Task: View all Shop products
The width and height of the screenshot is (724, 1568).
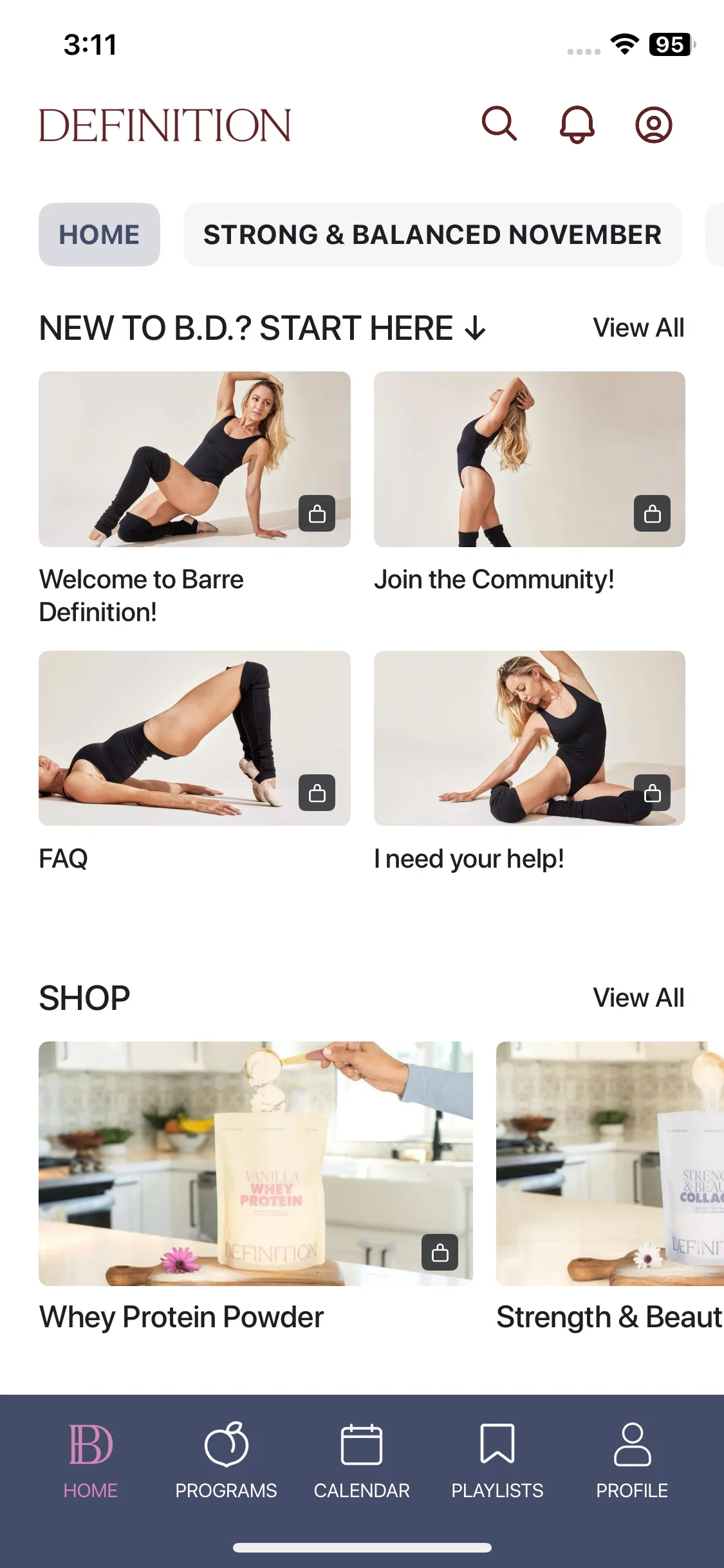Action: [x=638, y=998]
